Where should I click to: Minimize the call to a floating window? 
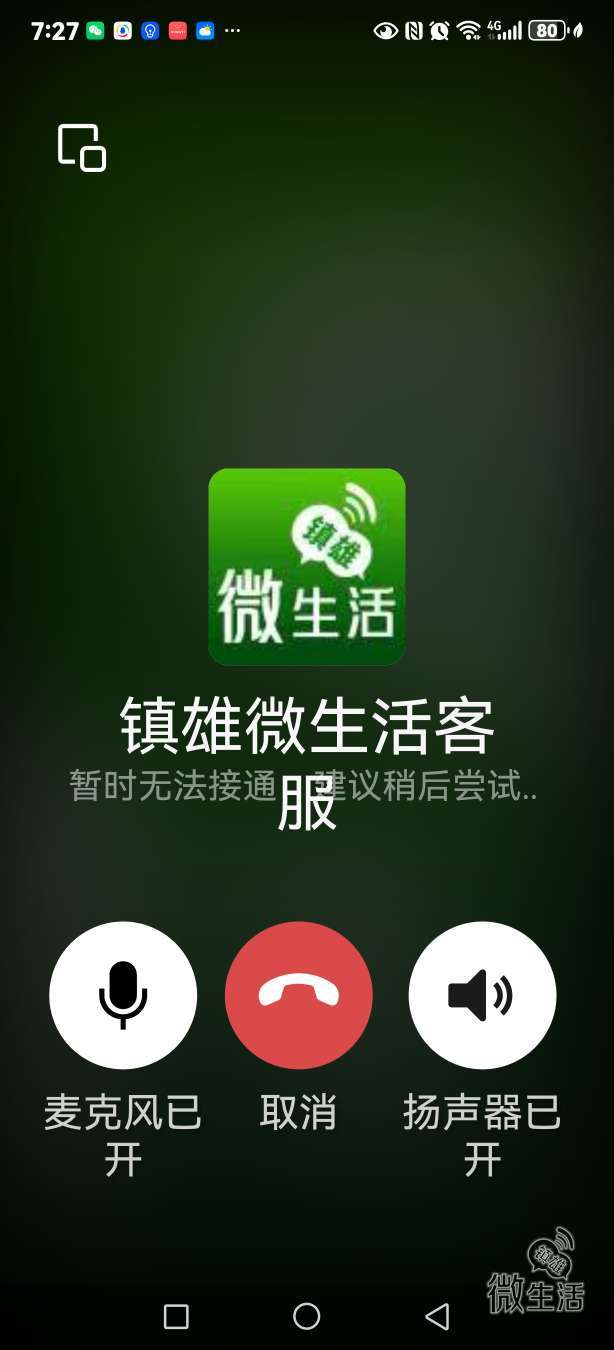(82, 148)
